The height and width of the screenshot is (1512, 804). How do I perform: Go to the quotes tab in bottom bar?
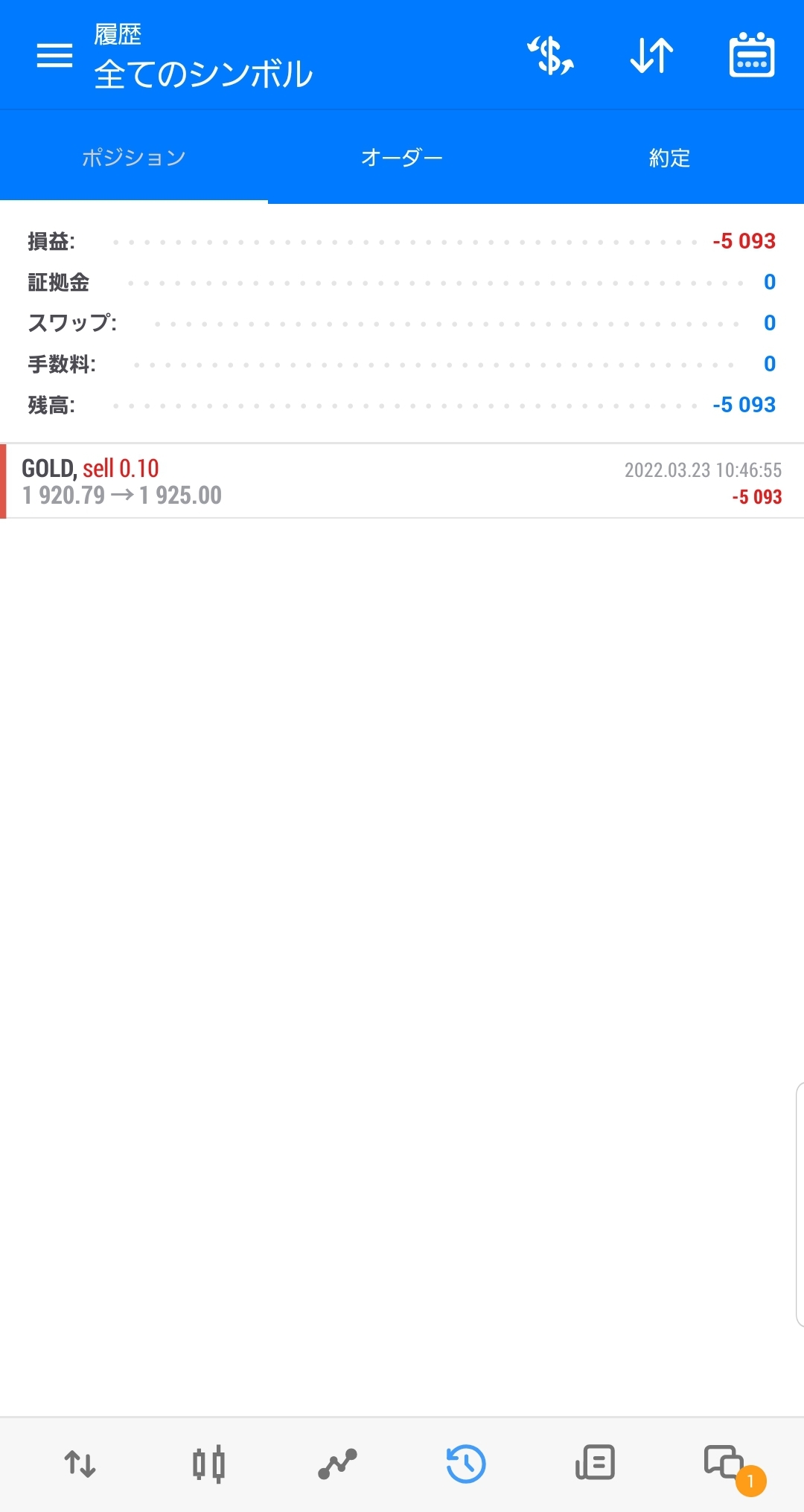coord(80,1464)
